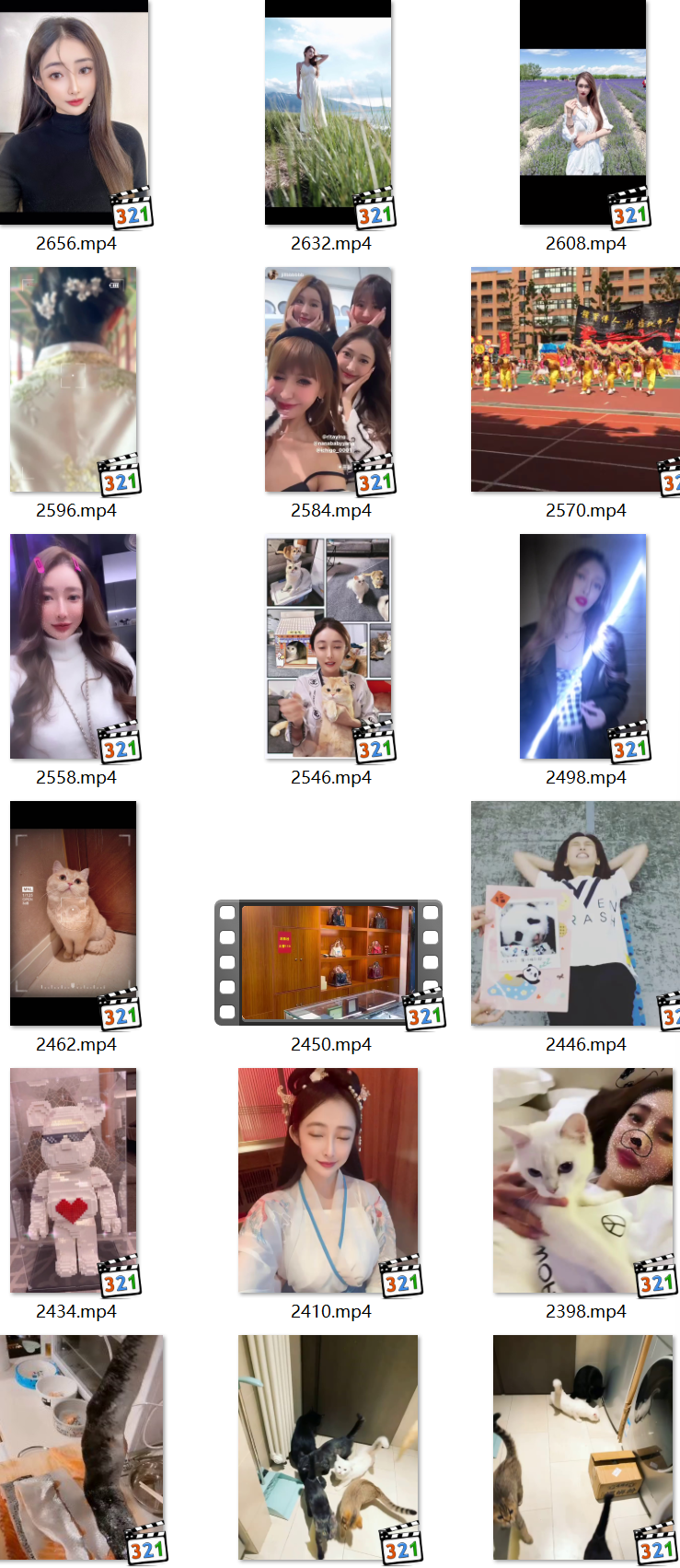Play the video 2410.mp4
Screen dimensions: 680x1568
tap(328, 1180)
